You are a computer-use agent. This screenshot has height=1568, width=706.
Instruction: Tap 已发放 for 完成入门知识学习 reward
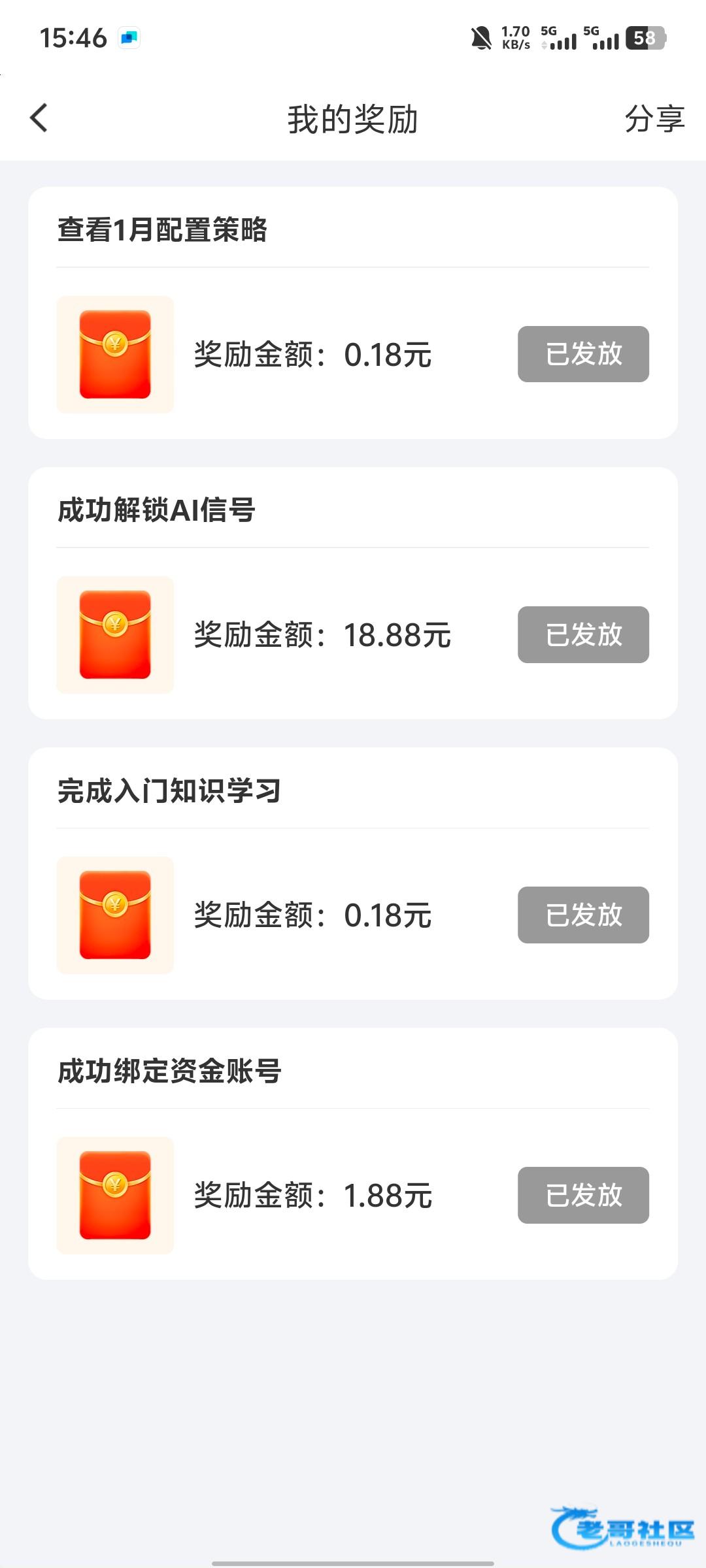coord(583,915)
